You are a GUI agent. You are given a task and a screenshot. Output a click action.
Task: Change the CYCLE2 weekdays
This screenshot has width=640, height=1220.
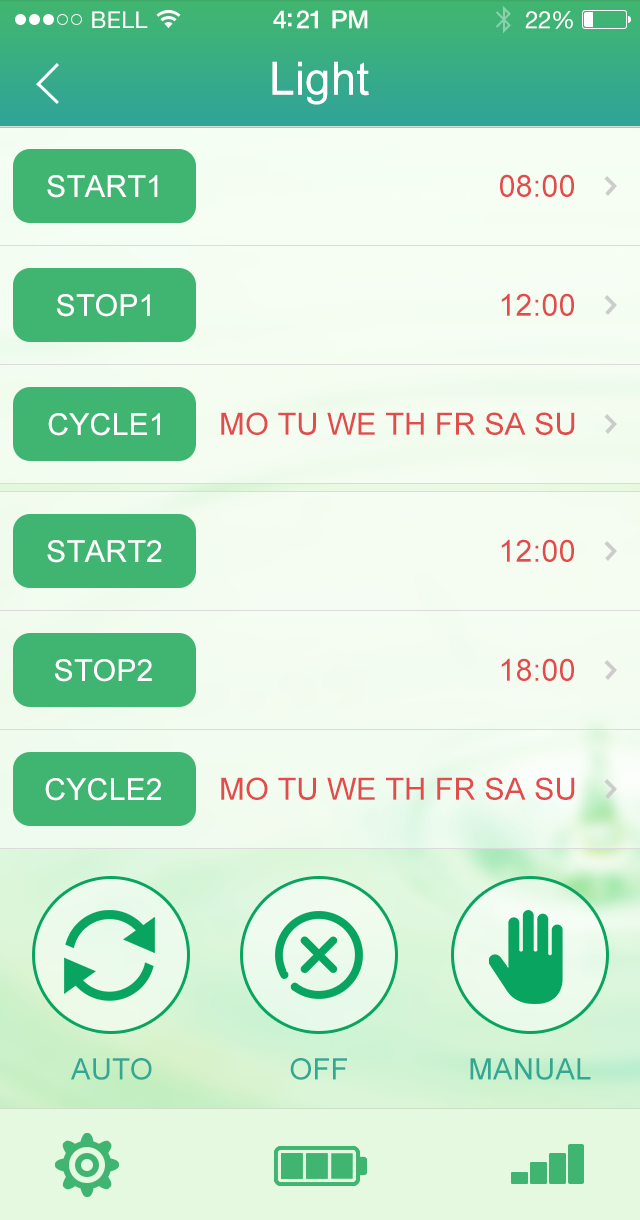[397, 789]
